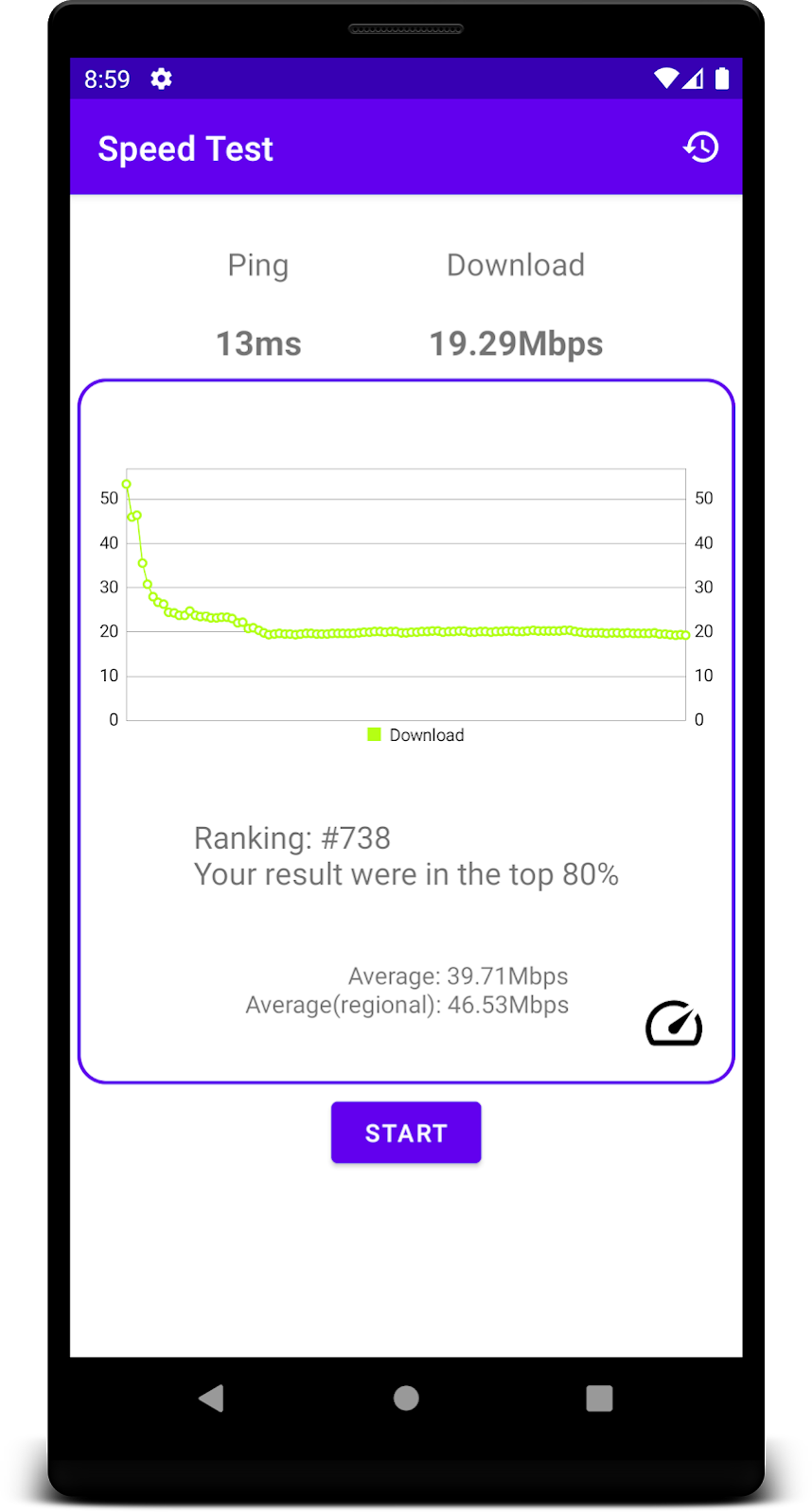Viewport: 812px width, 1512px height.
Task: Click the 13ms ping result
Action: [x=257, y=343]
